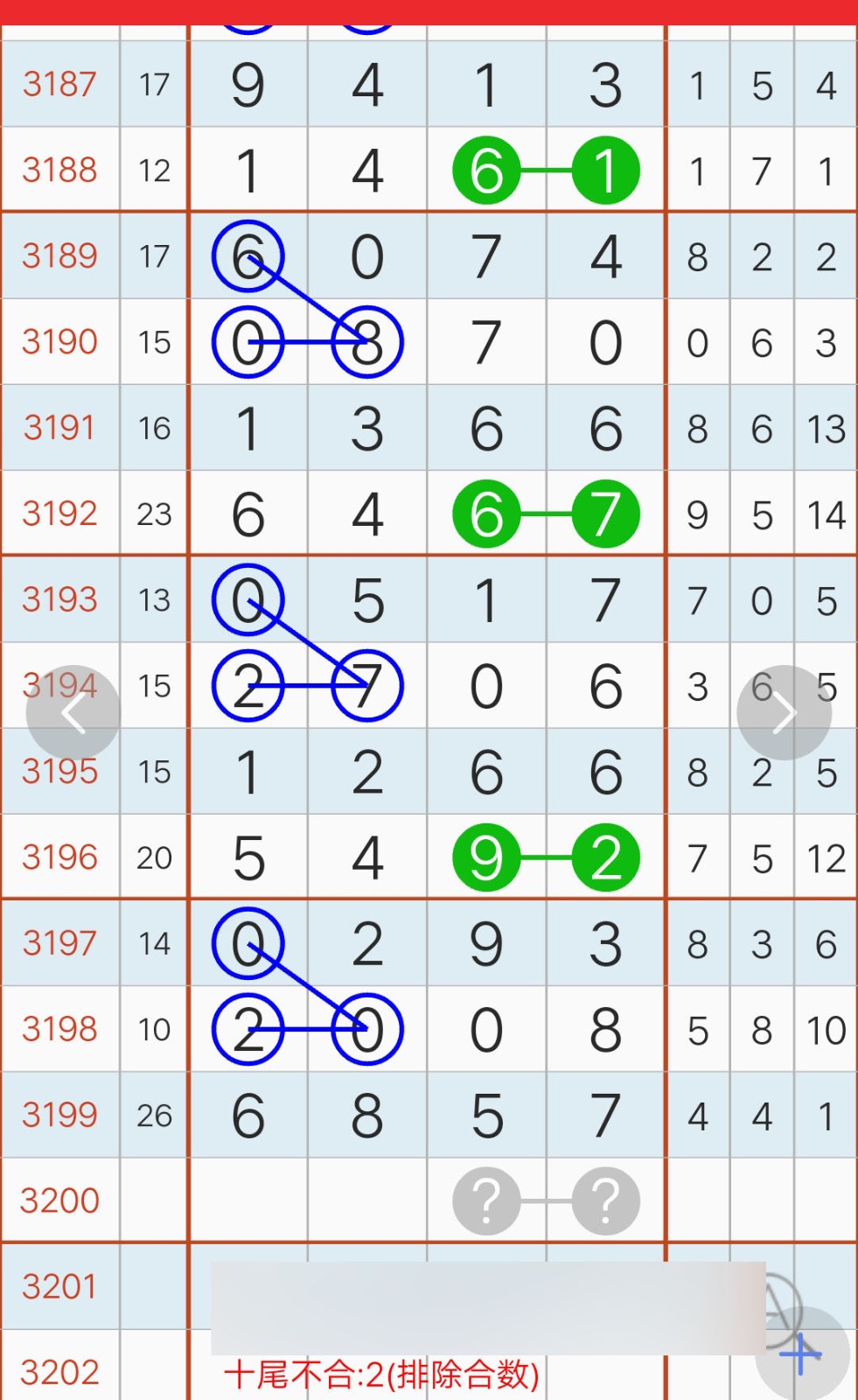The height and width of the screenshot is (1400, 858).
Task: Tap the blue plus floating button
Action: (802, 1354)
